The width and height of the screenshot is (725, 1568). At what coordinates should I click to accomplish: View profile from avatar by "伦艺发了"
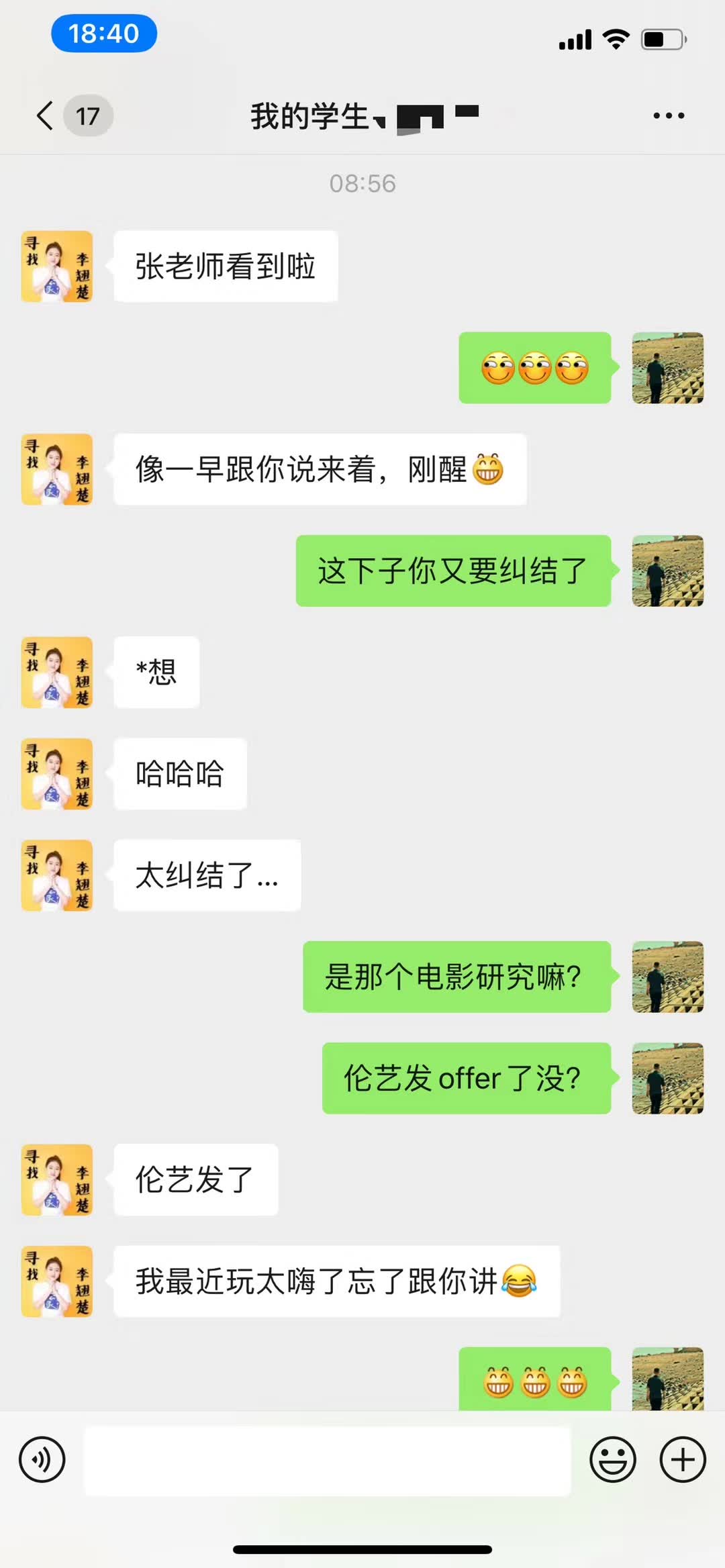(x=57, y=1179)
